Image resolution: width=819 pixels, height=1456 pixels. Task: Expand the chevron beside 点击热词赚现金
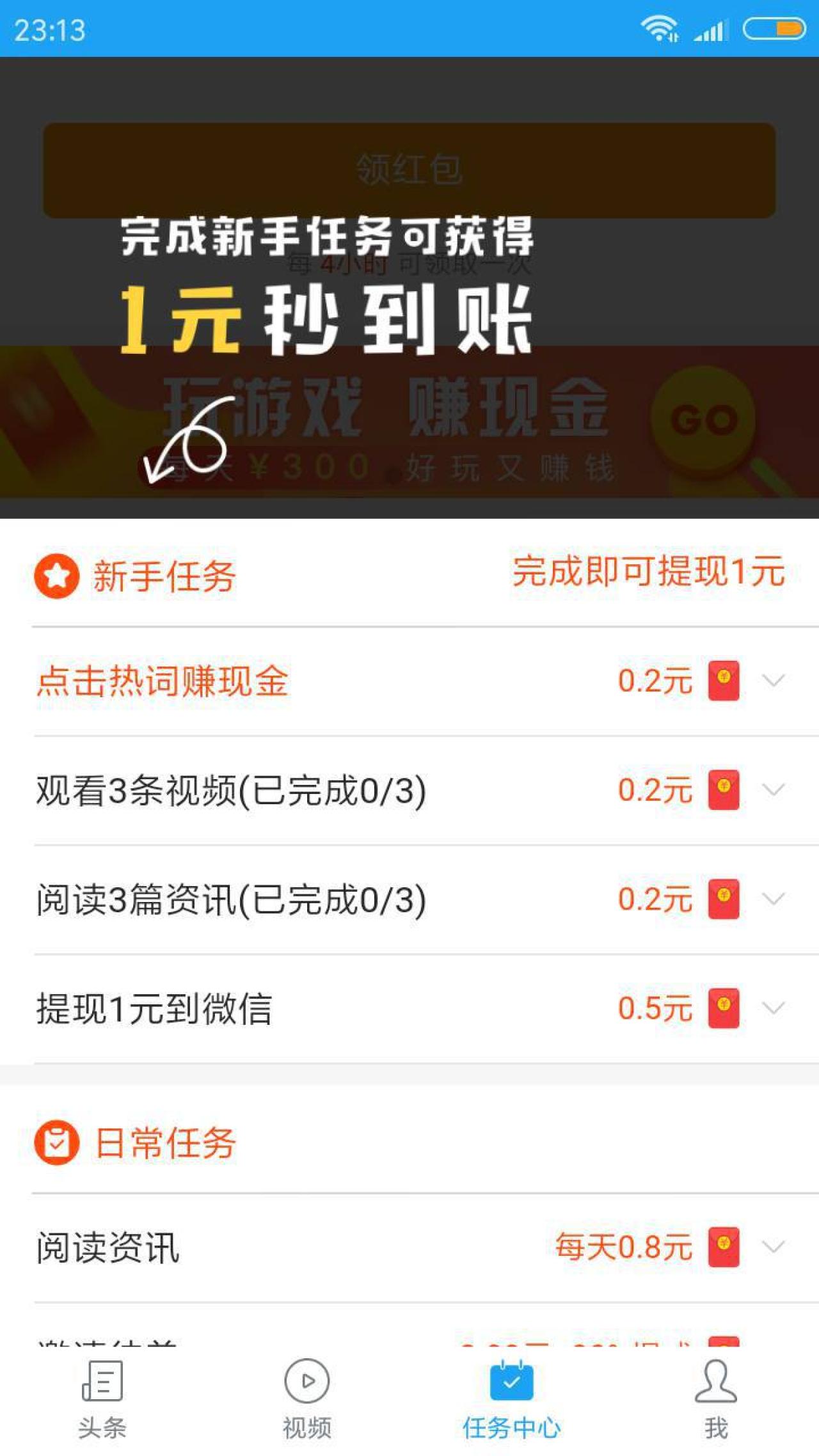774,681
